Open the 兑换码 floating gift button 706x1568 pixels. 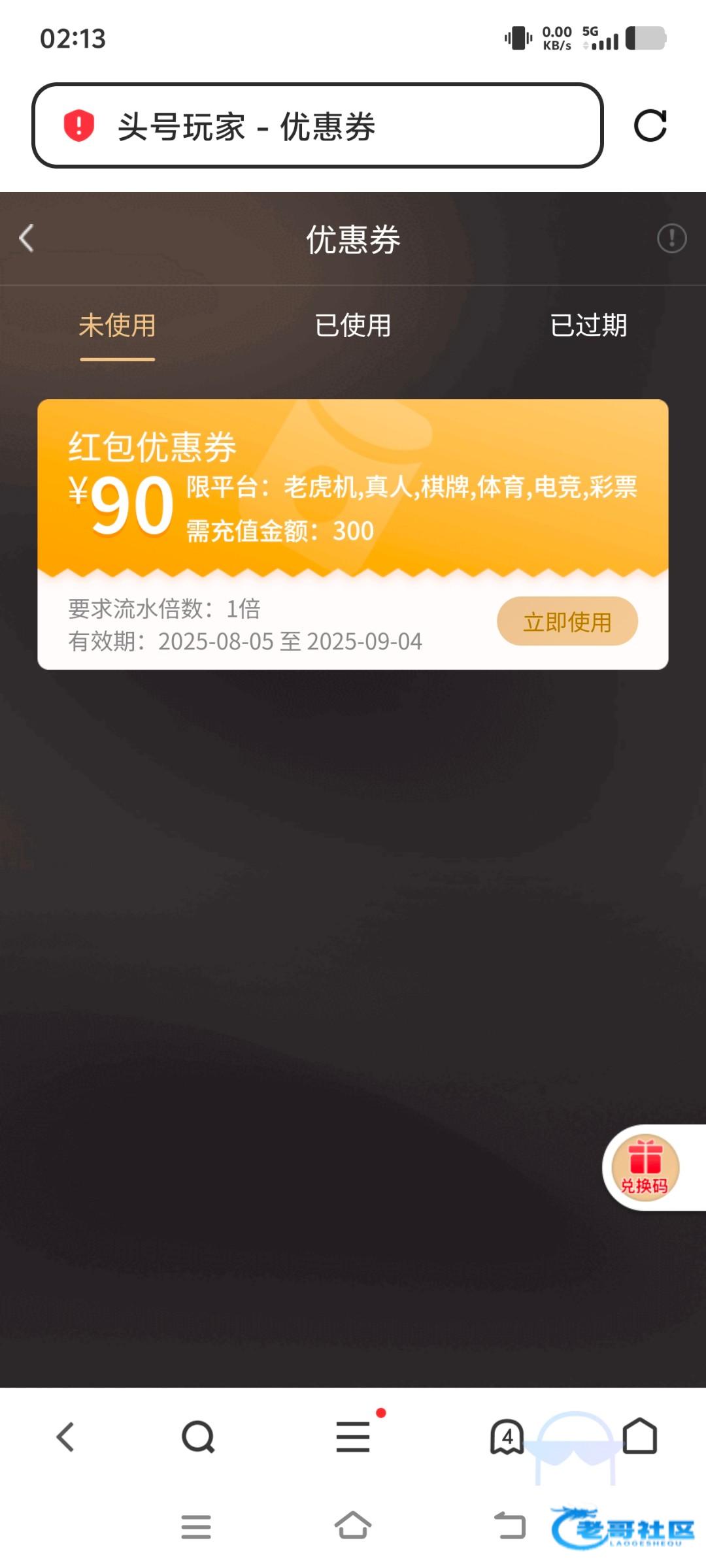[x=645, y=1168]
